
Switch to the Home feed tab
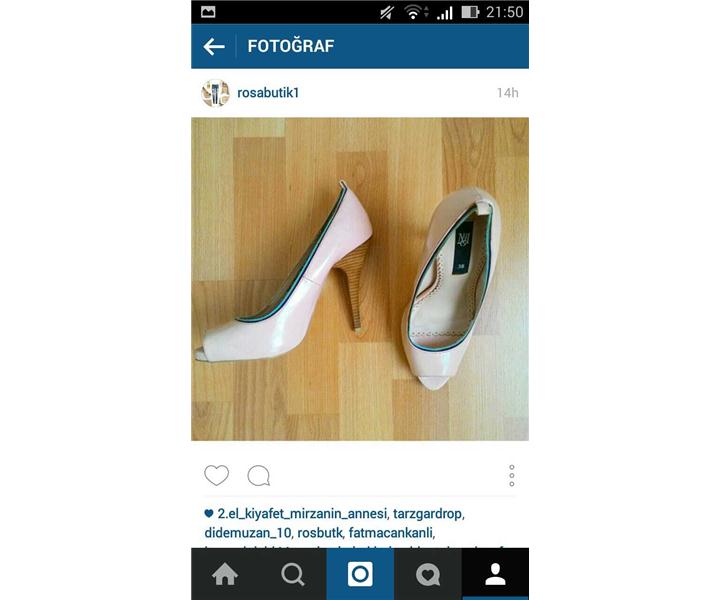coord(225,574)
